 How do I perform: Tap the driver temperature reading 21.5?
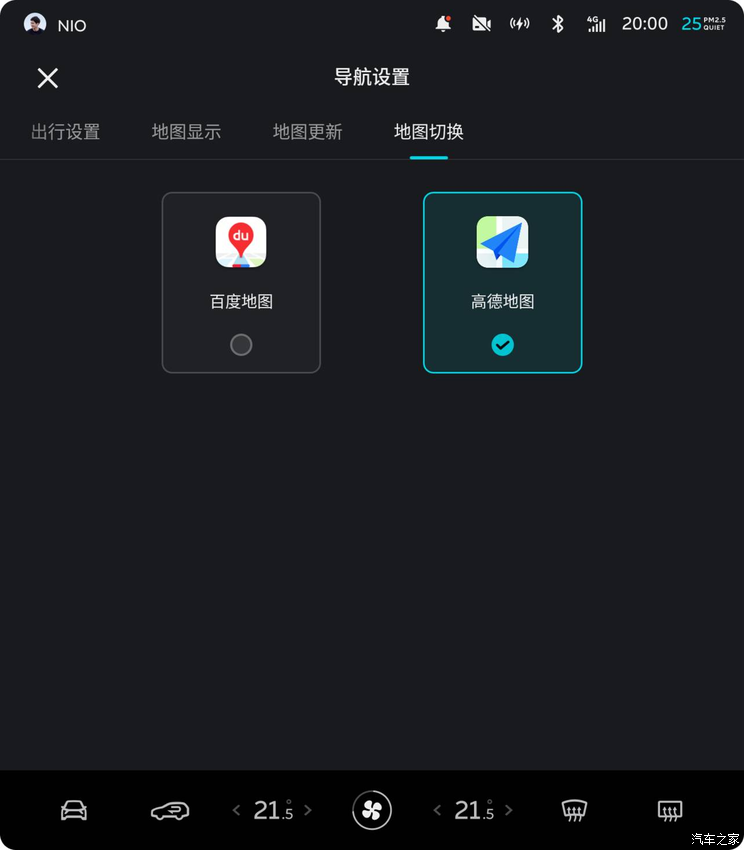272,810
